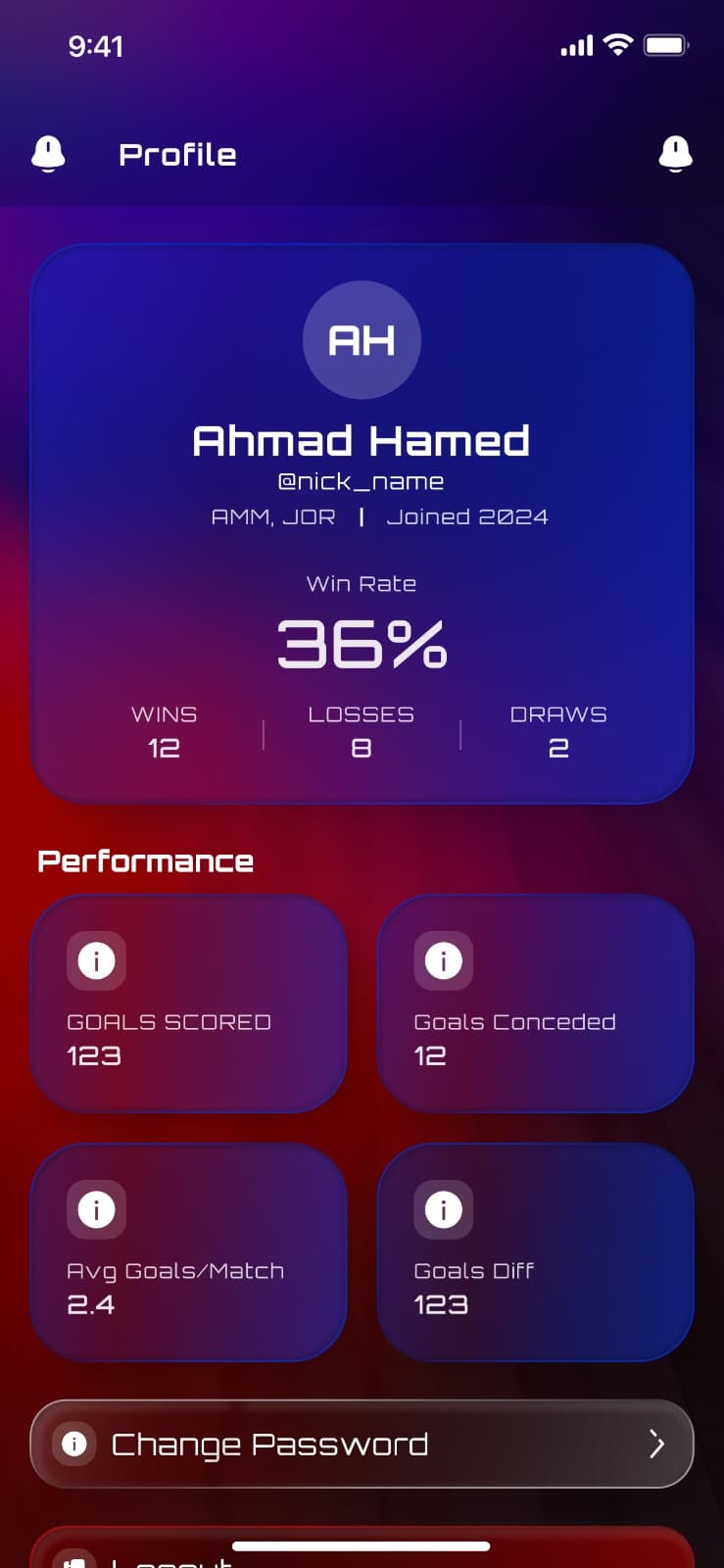Tap info icon on Goals Conceded card
Screen dimensions: 724x1568
point(444,960)
